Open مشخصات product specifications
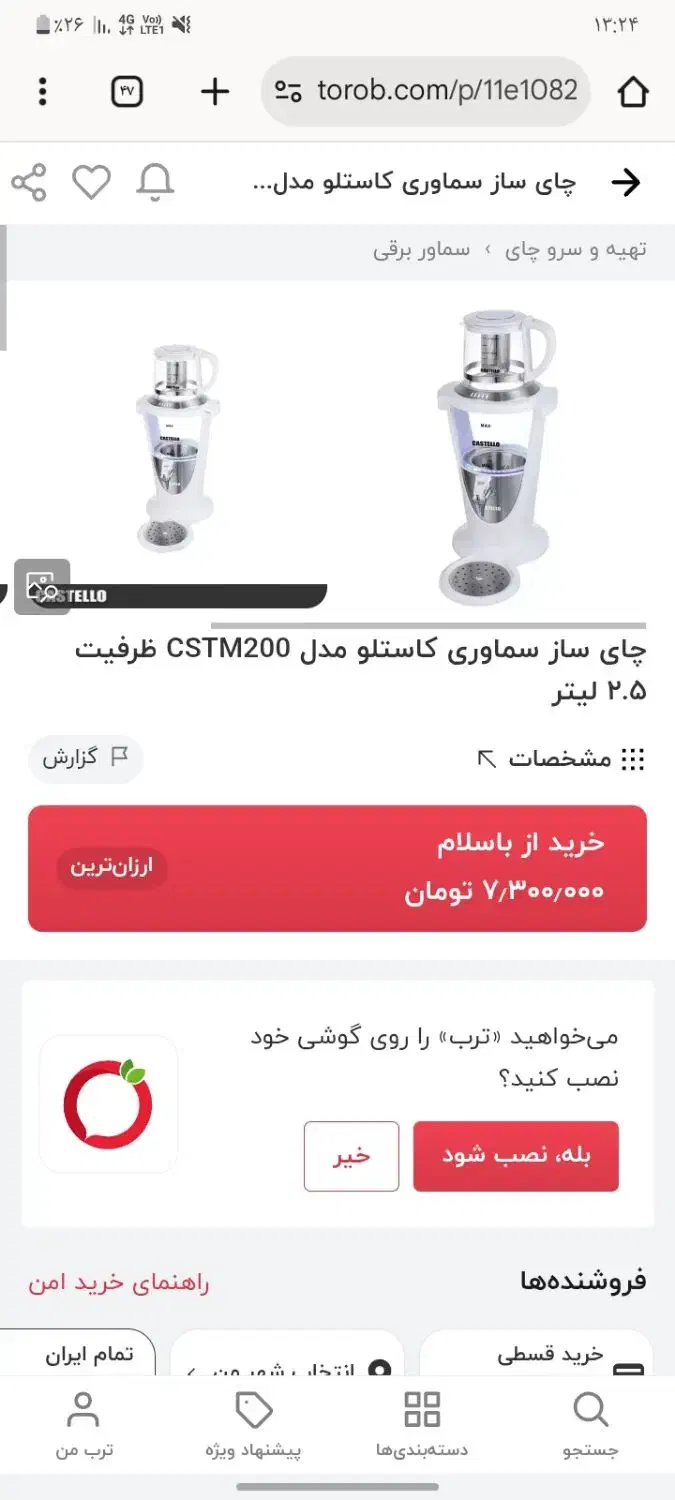The image size is (675, 1500). (x=561, y=759)
